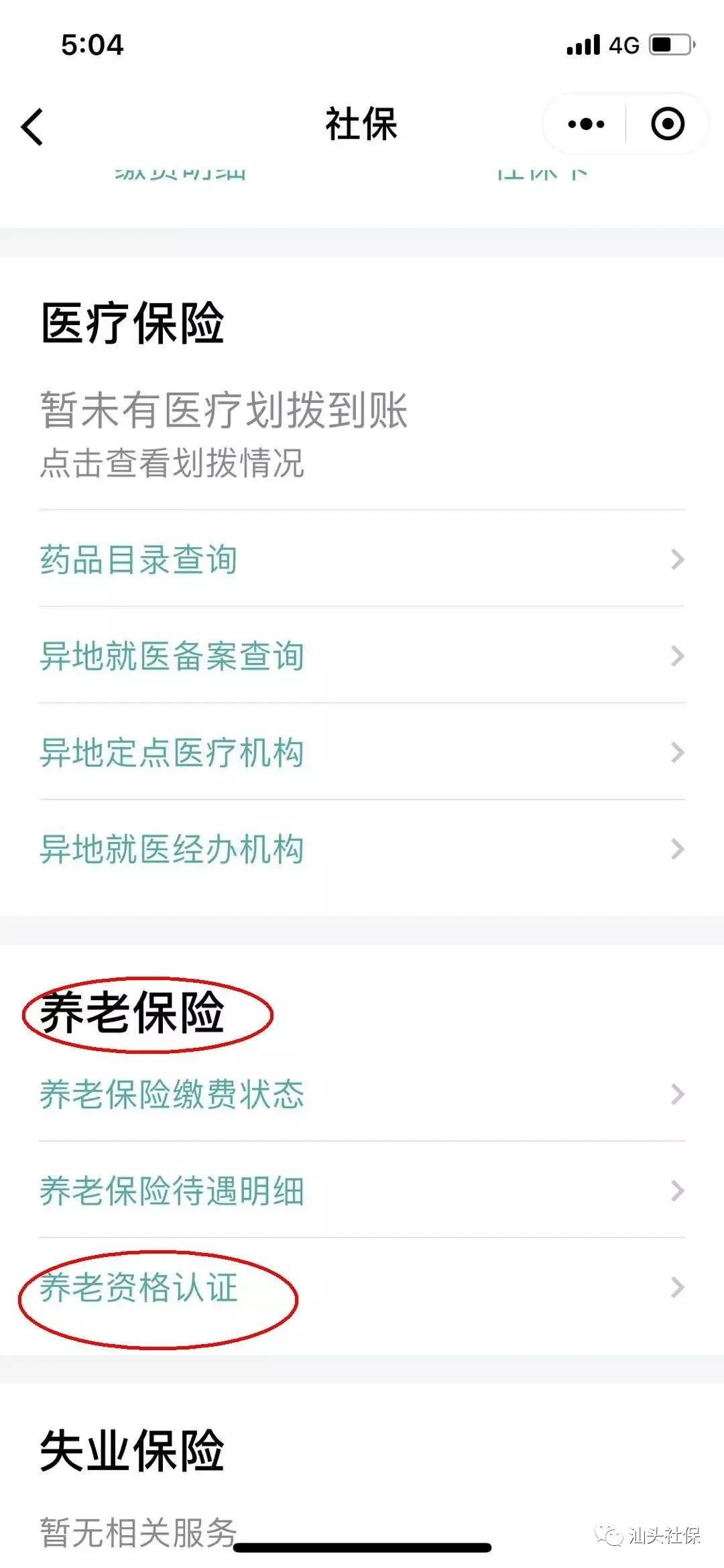
Task: View 养老保险待遇明细
Action: pyautogui.click(x=362, y=1191)
